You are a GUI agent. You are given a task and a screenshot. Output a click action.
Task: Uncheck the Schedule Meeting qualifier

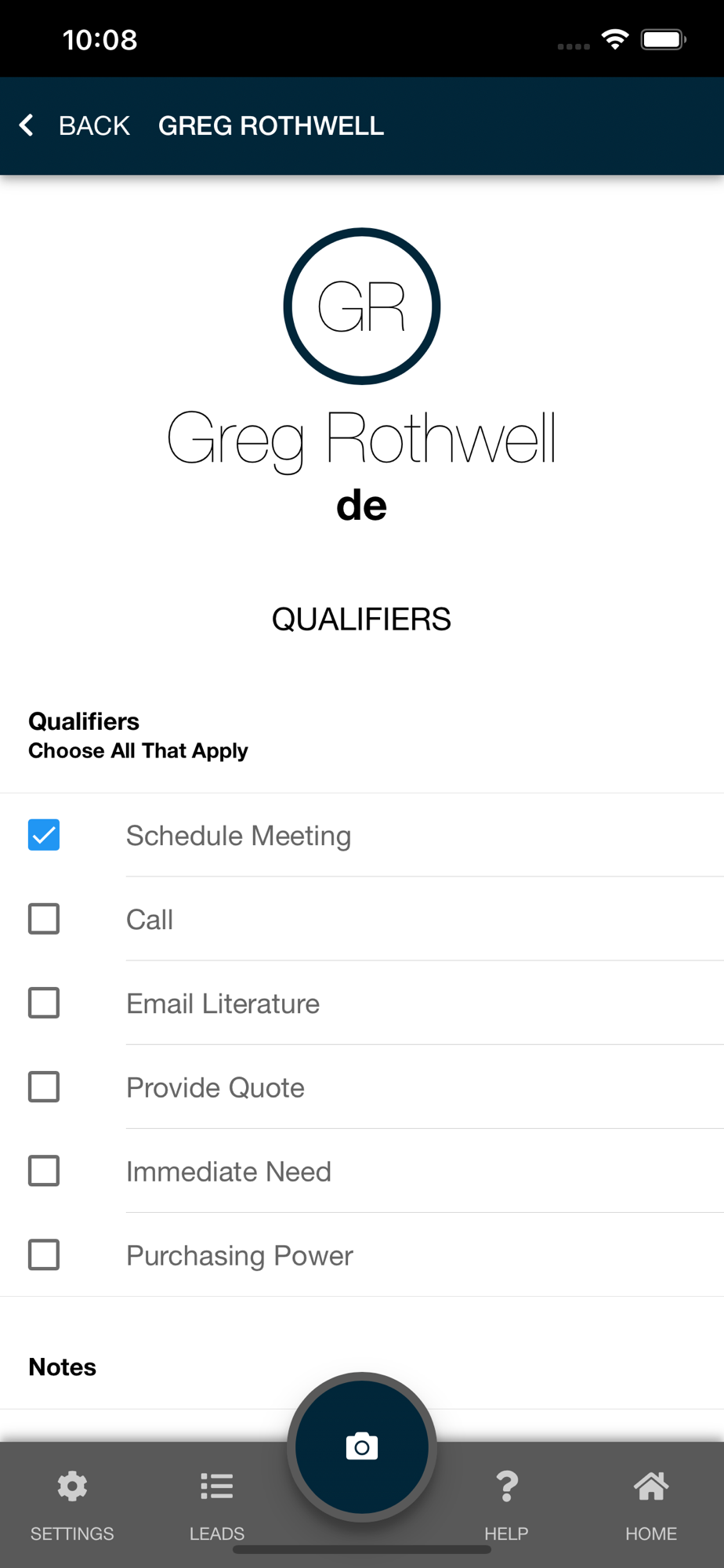tap(44, 835)
